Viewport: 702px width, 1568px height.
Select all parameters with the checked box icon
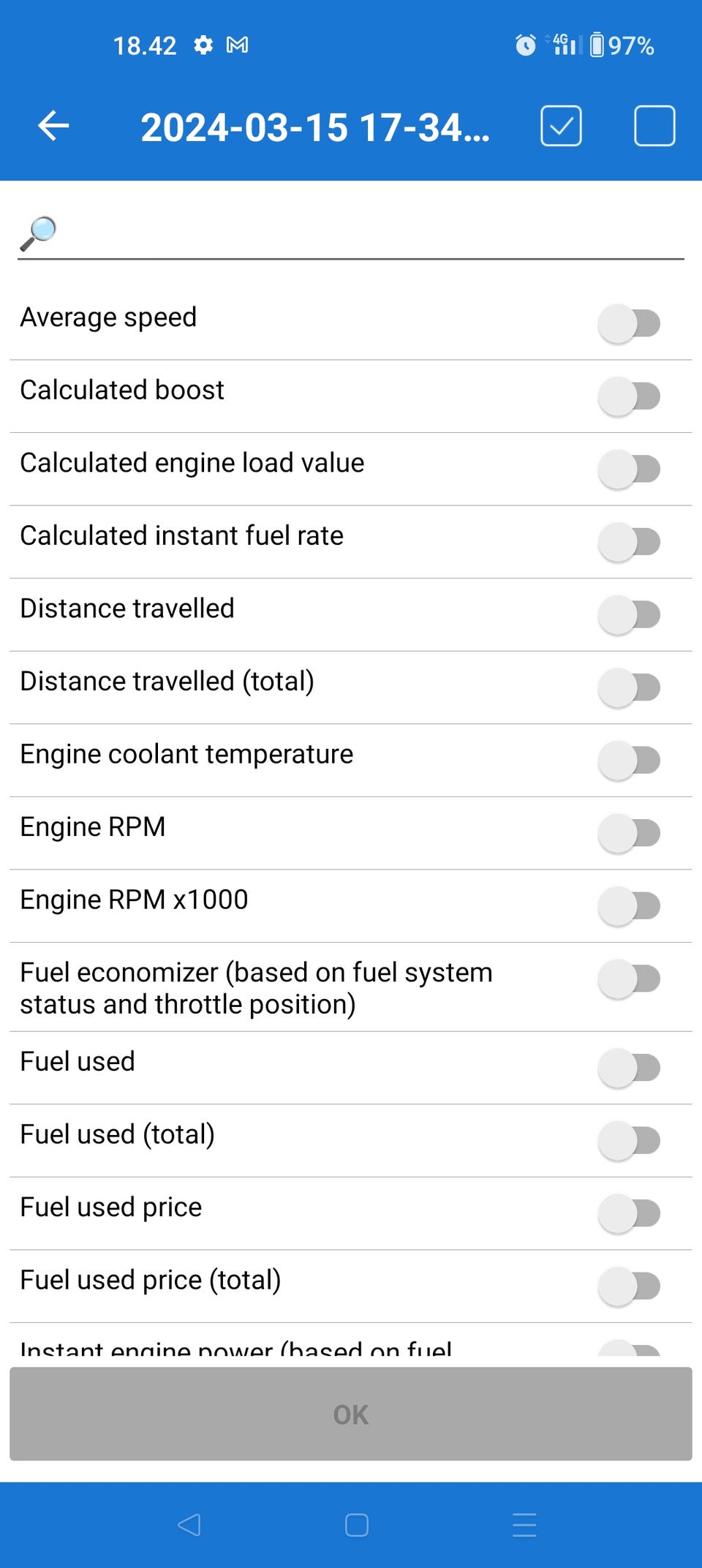pos(561,126)
